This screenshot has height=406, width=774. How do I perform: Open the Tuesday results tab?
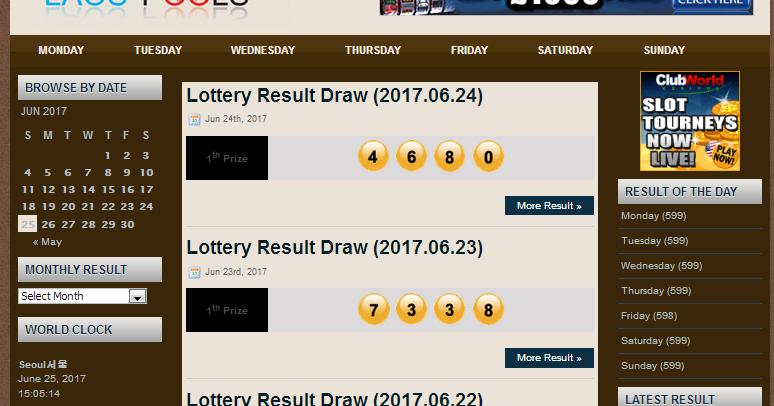click(158, 50)
